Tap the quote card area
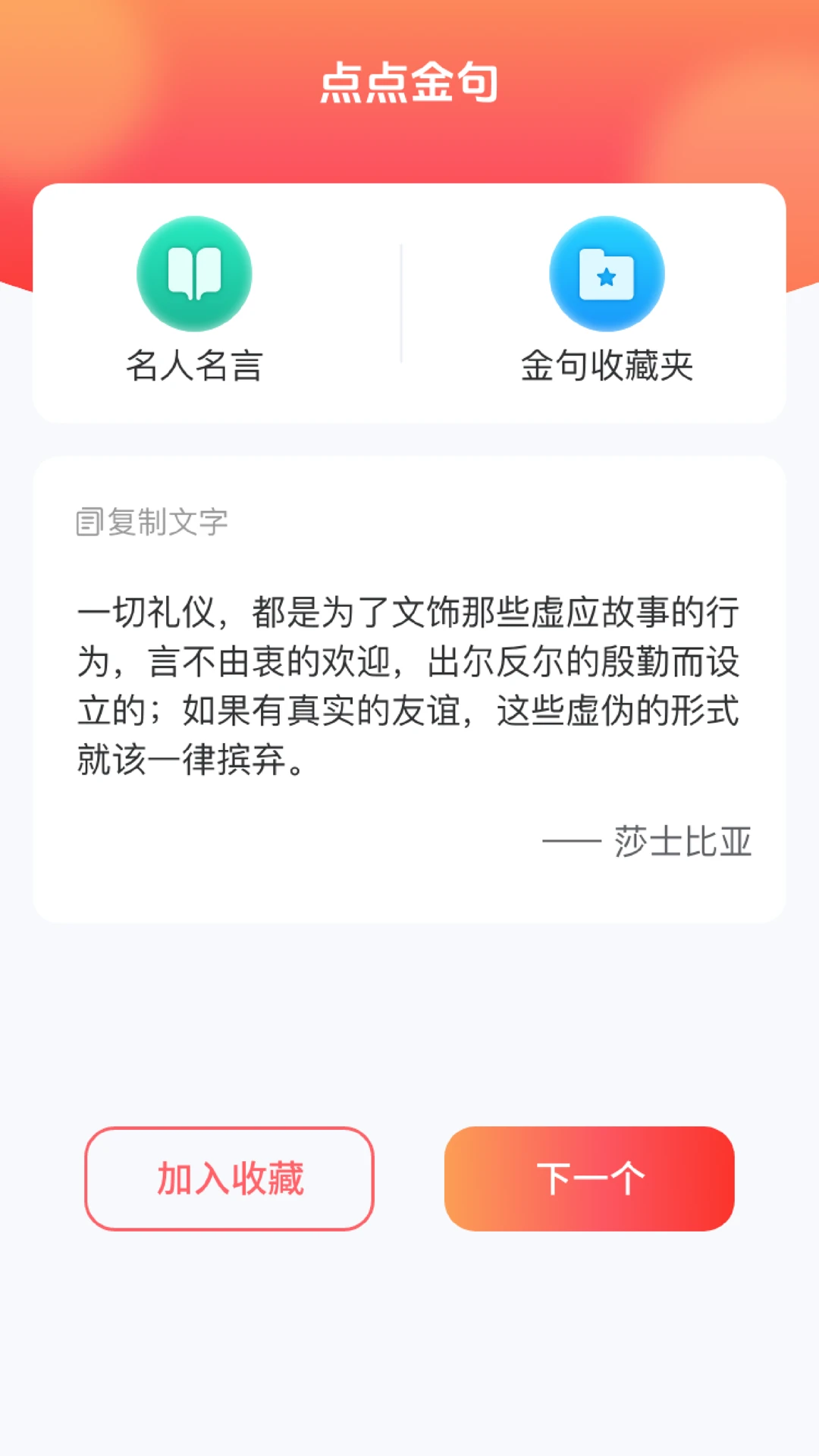 (x=409, y=690)
